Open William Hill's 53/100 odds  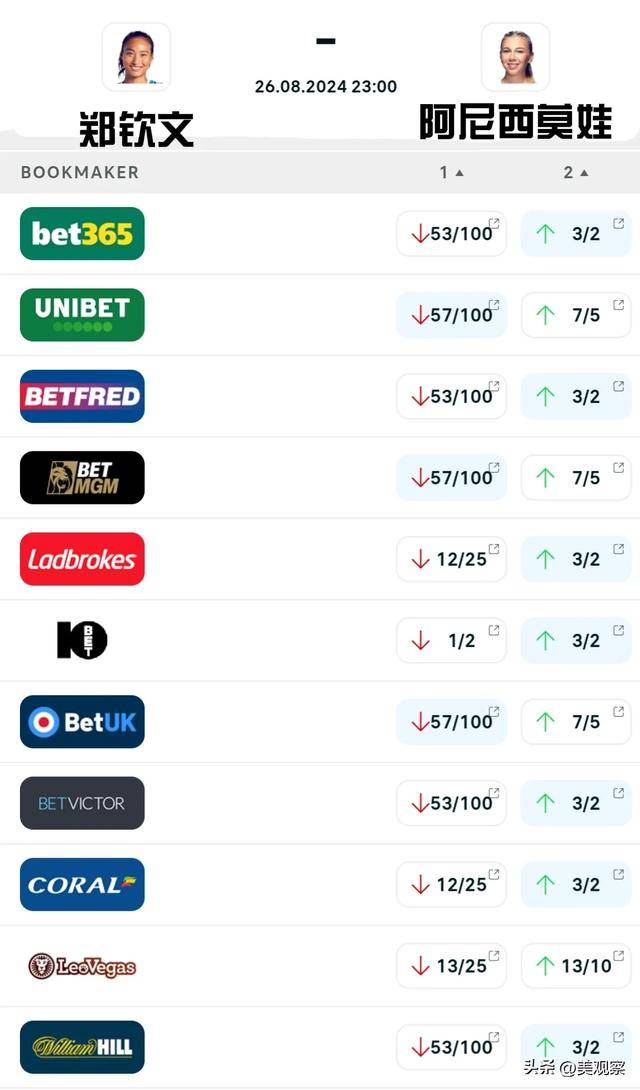(x=451, y=1047)
